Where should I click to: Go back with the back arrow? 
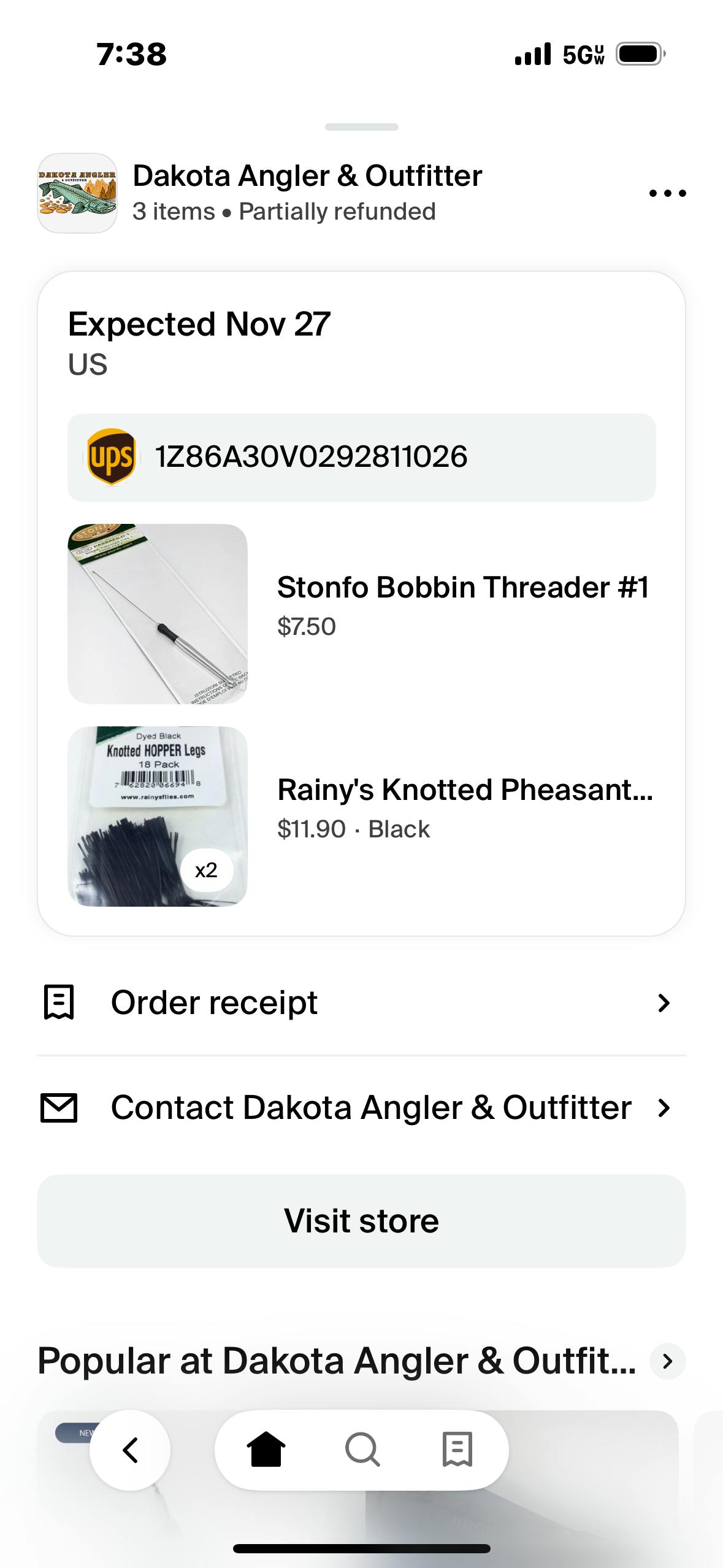click(130, 1450)
